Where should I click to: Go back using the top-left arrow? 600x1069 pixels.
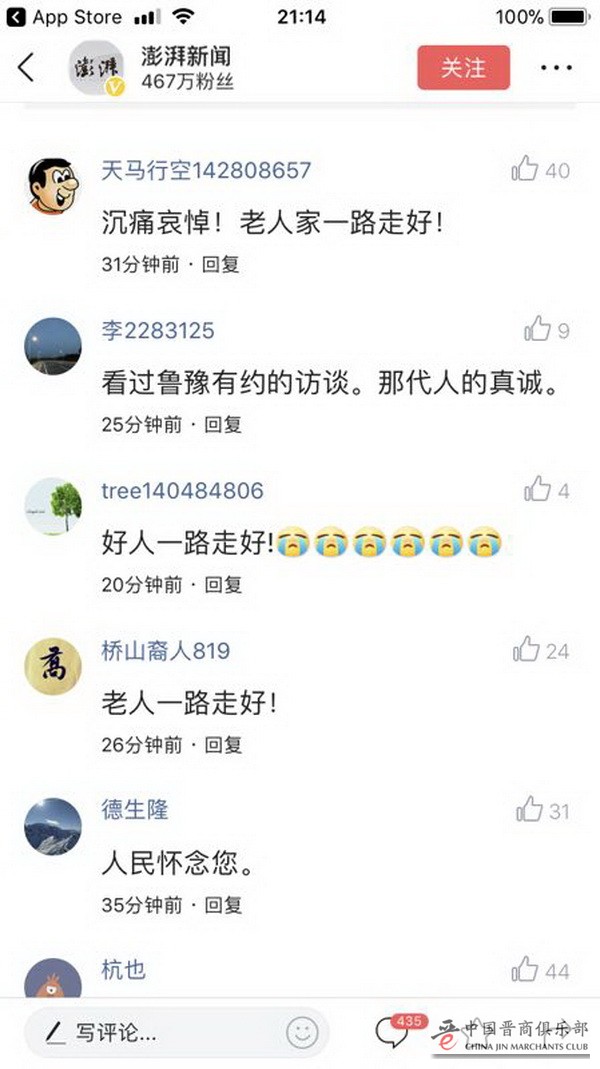coord(26,67)
